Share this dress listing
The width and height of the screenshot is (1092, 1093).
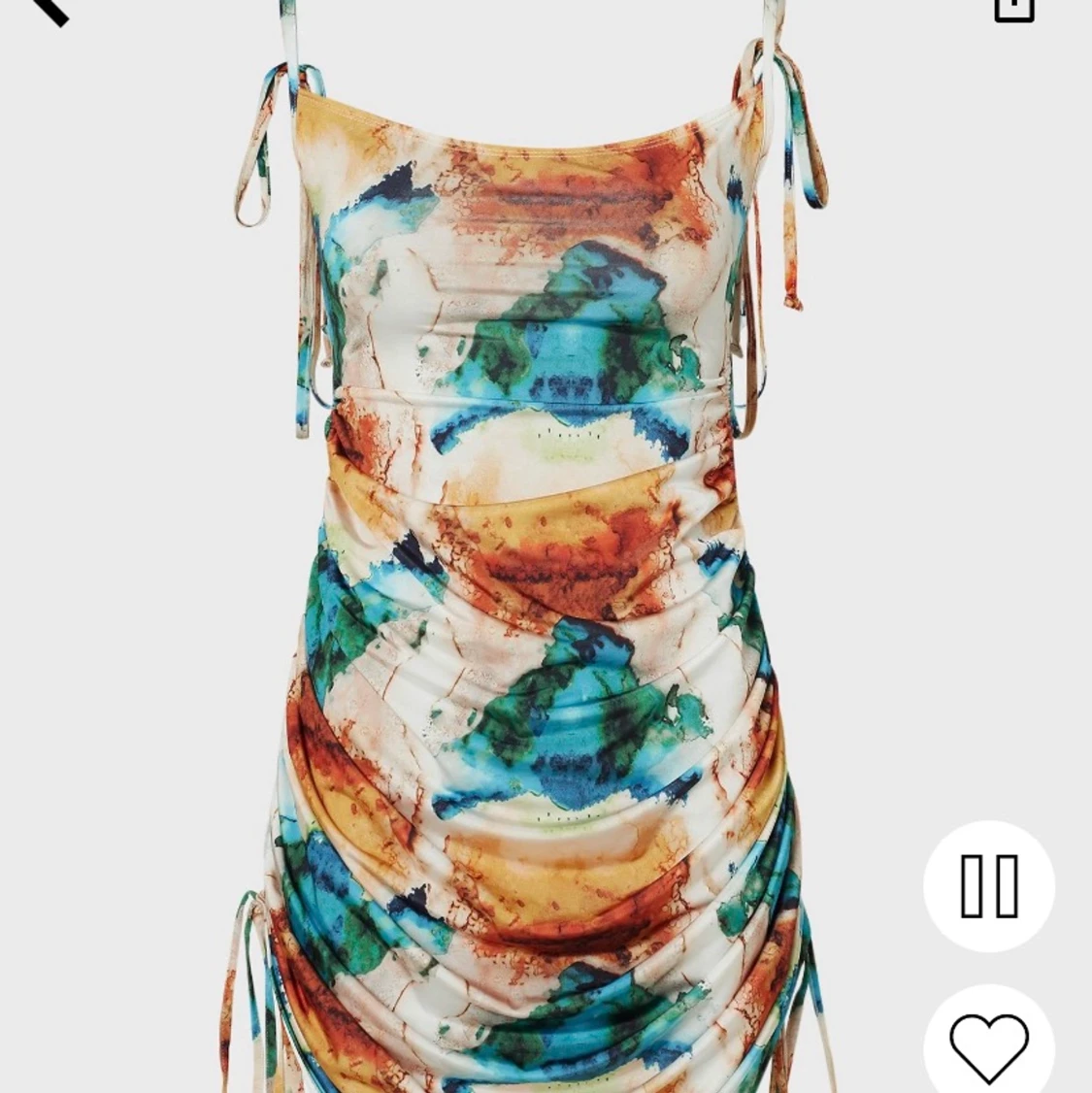(x=1013, y=8)
